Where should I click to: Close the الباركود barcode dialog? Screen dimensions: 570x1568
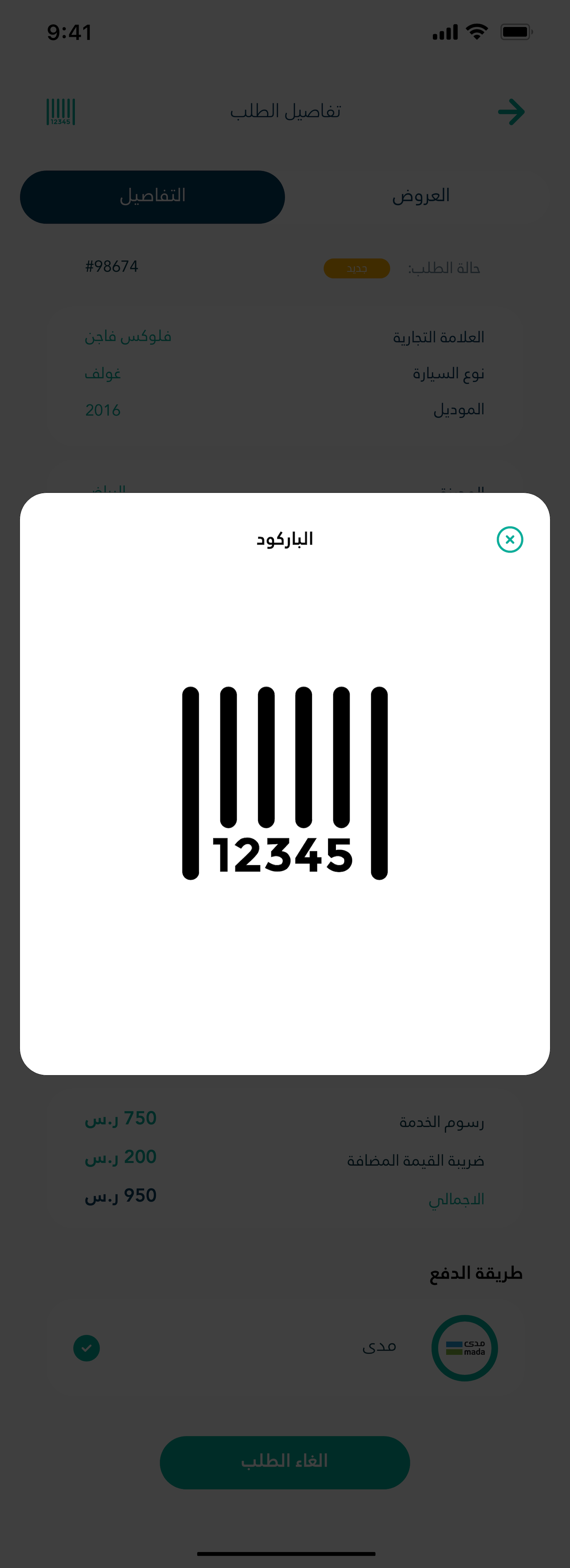click(510, 539)
